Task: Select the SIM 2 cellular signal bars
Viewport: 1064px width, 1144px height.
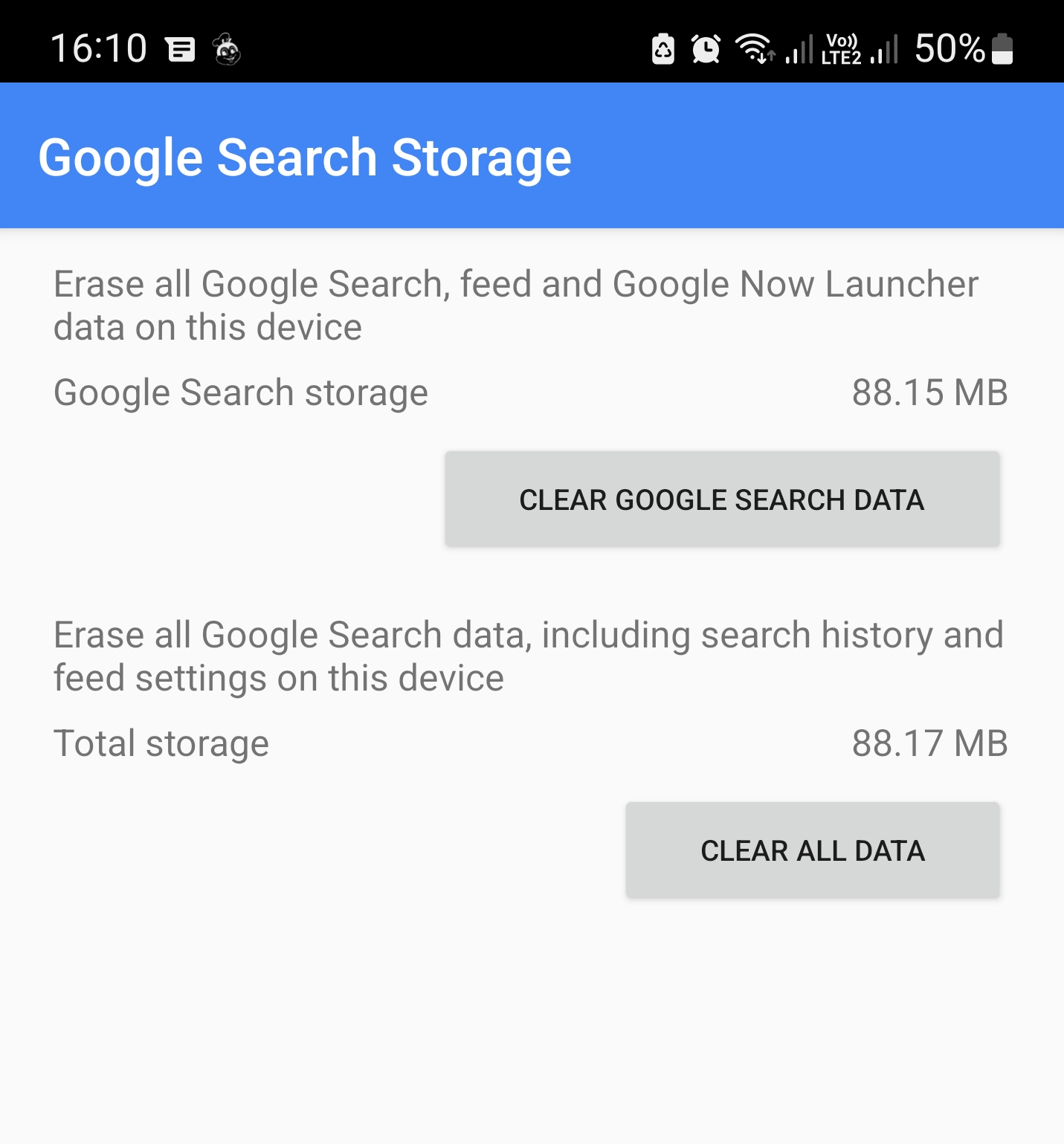Action: click(883, 50)
